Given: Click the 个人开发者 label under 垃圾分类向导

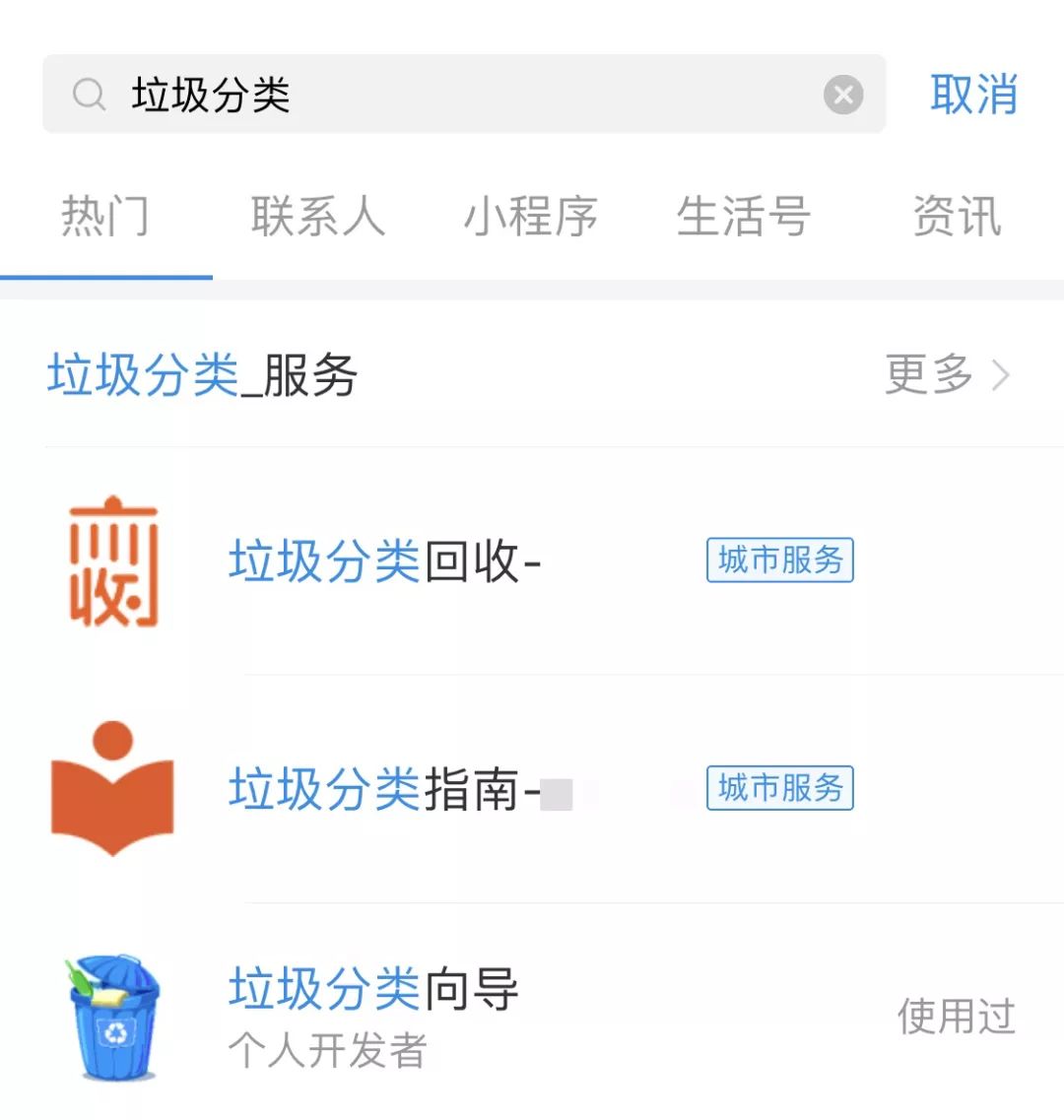Looking at the screenshot, I should [x=330, y=1052].
